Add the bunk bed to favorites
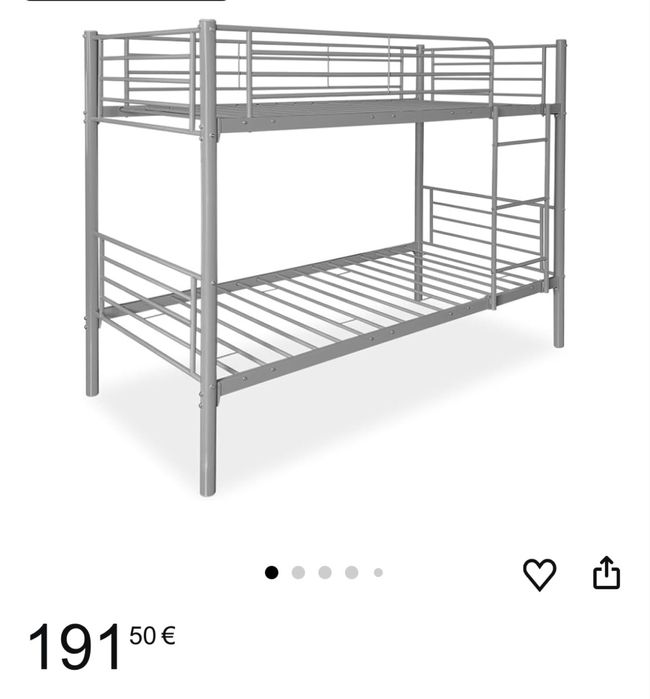650x699 pixels. pyautogui.click(x=539, y=574)
